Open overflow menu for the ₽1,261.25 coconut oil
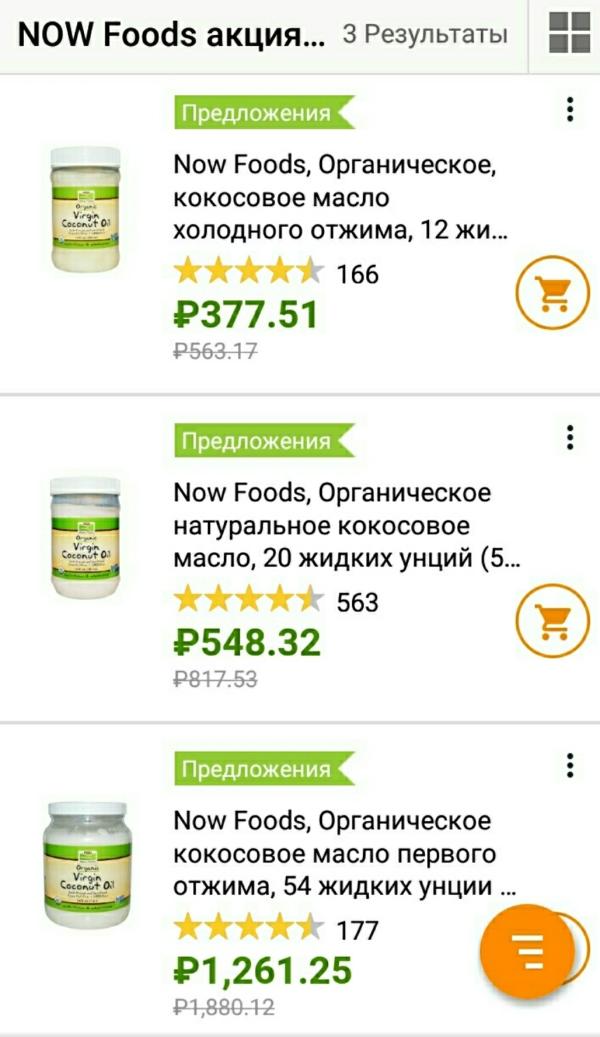Viewport: 600px width, 1037px height. coord(569,764)
